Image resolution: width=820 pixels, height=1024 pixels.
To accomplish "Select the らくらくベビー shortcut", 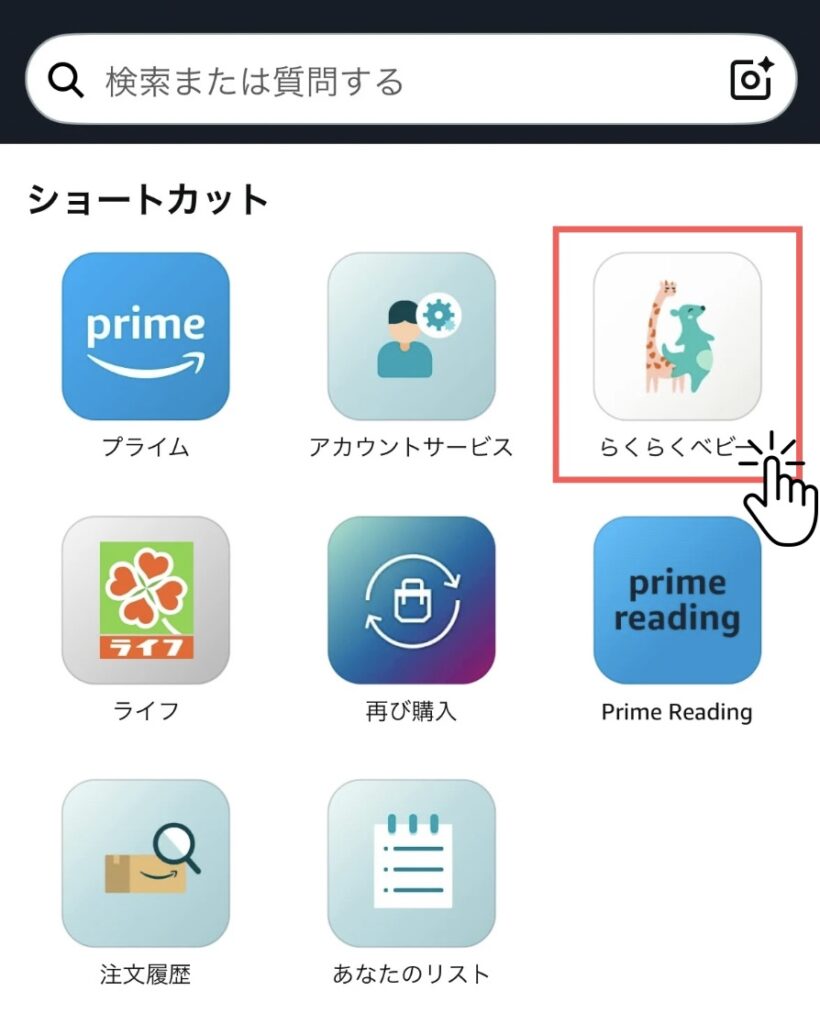I will click(677, 337).
